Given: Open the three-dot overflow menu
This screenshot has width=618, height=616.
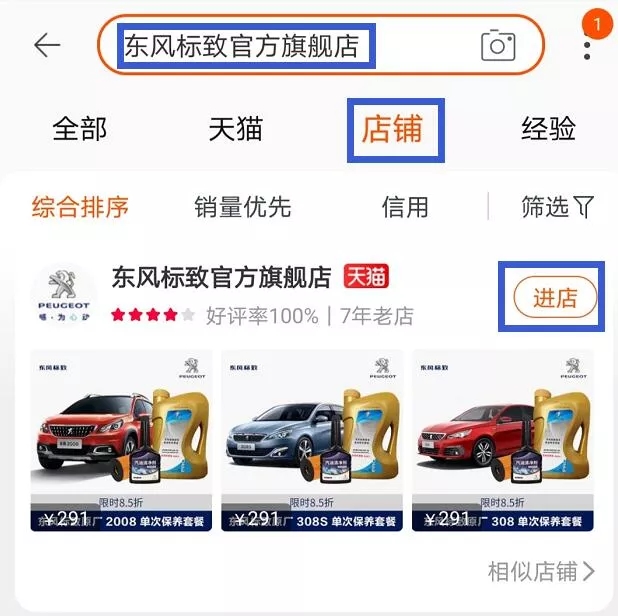Looking at the screenshot, I should pyautogui.click(x=587, y=47).
